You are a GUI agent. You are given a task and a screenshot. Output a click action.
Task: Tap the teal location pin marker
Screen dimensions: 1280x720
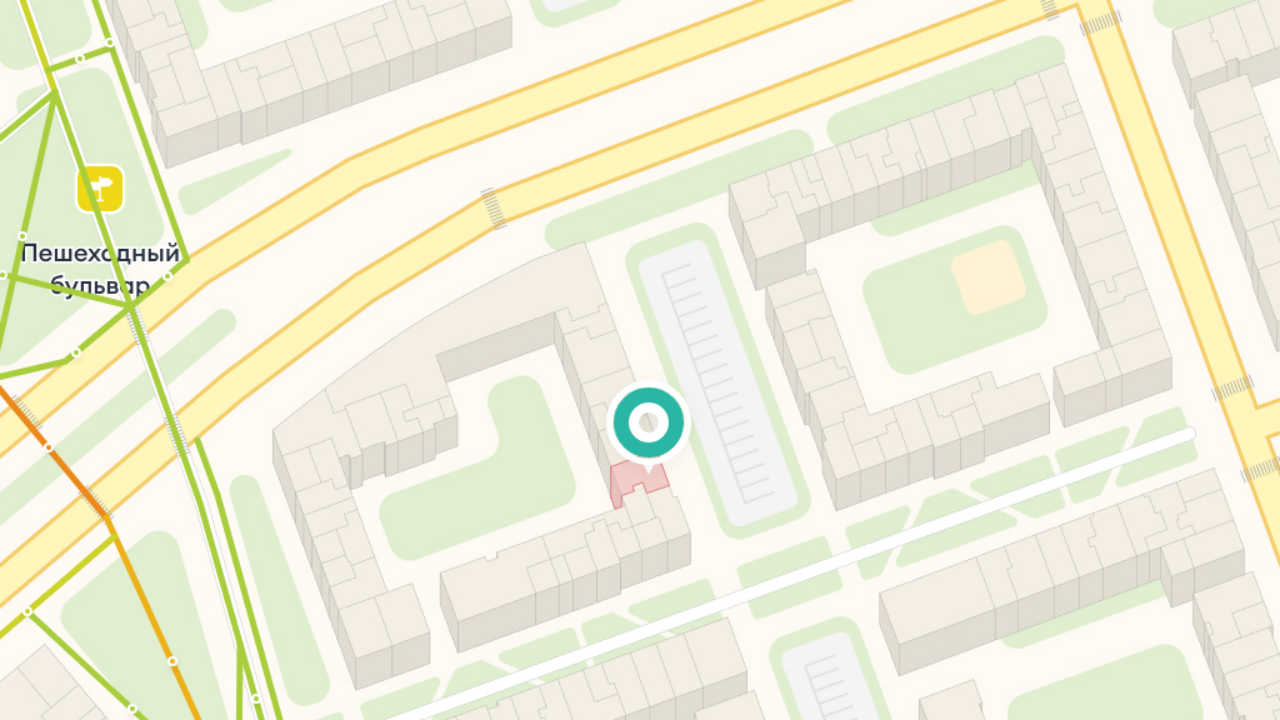pyautogui.click(x=648, y=424)
